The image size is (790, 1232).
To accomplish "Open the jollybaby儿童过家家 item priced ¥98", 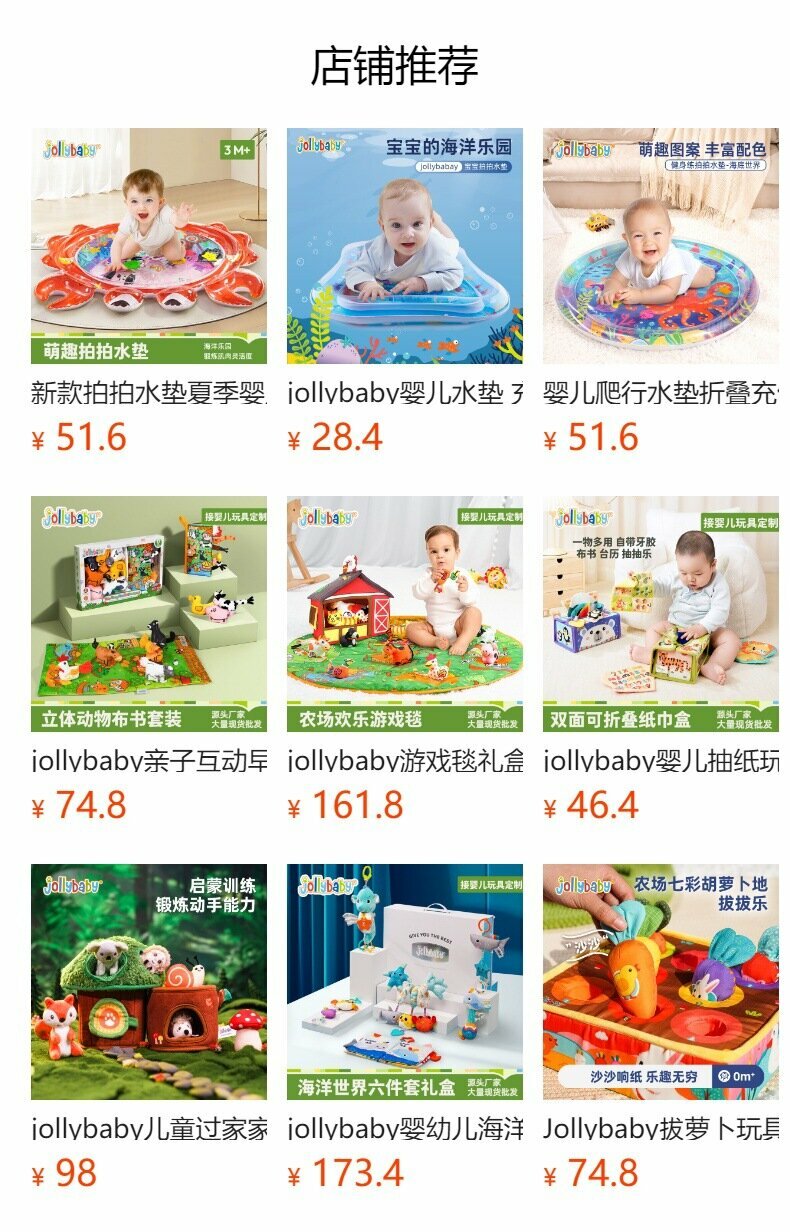I will click(x=149, y=982).
